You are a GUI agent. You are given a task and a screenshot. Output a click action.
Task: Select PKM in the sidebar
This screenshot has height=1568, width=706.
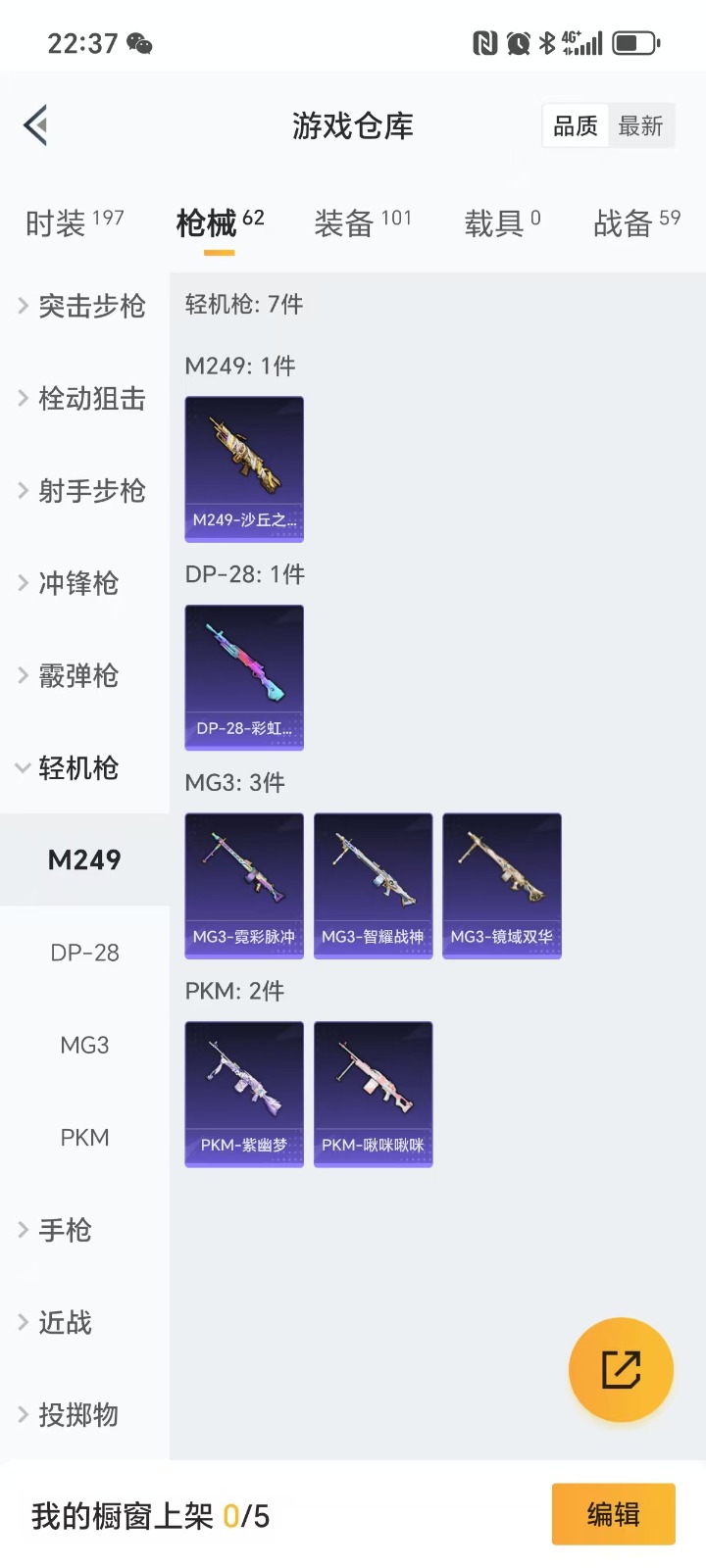(84, 1138)
